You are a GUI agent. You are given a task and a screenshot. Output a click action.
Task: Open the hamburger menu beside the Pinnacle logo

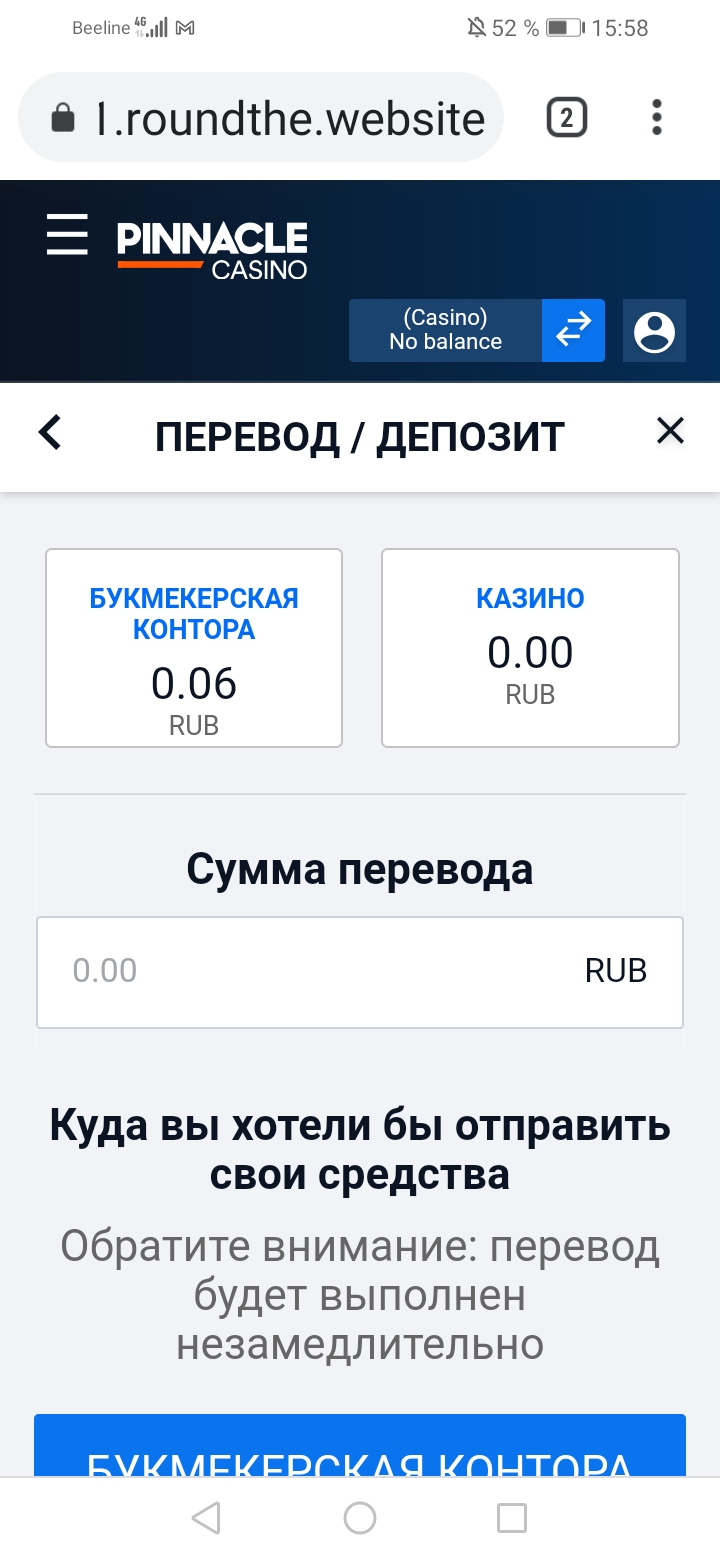67,234
